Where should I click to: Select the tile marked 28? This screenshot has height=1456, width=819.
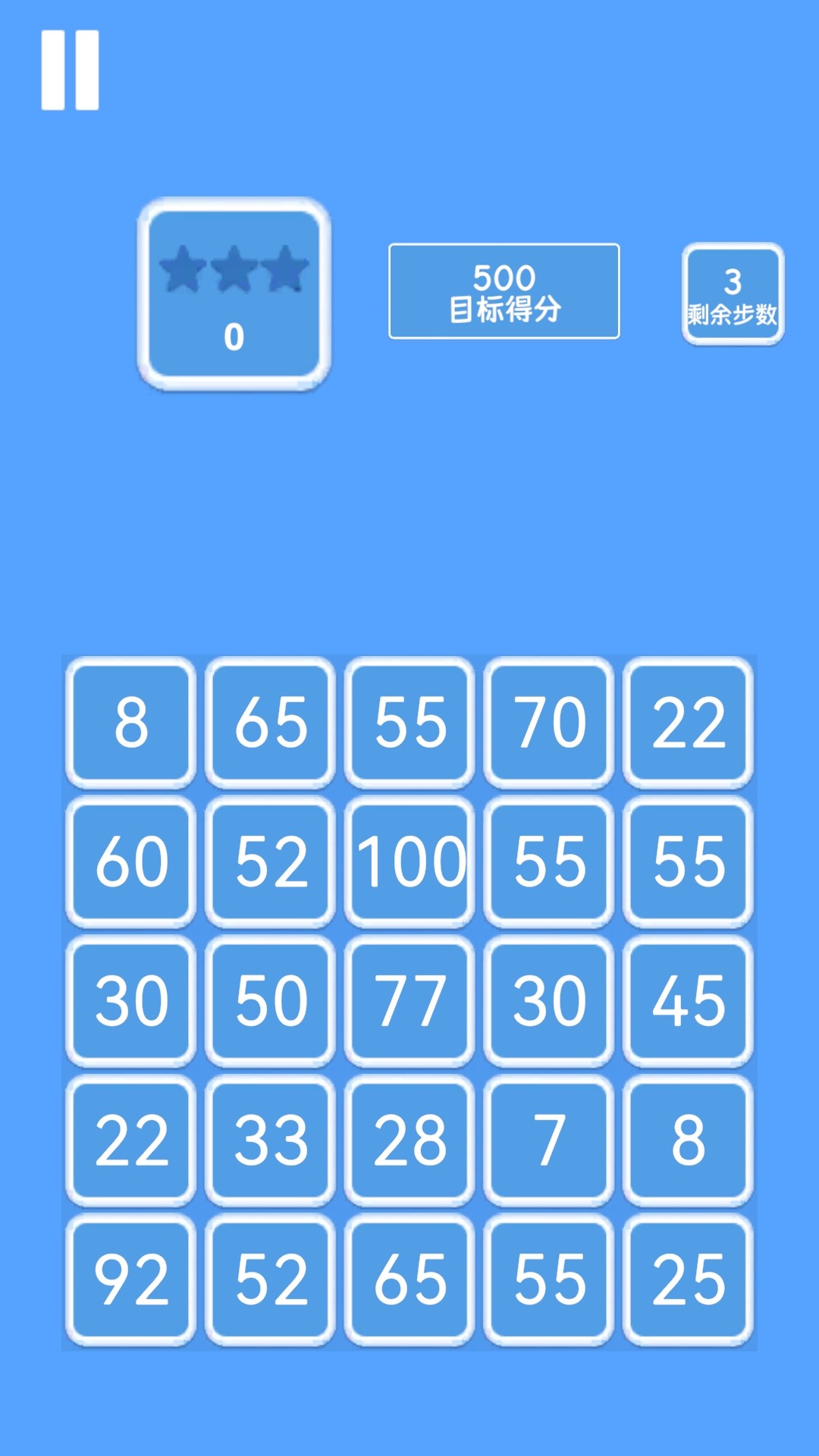[x=409, y=1140]
